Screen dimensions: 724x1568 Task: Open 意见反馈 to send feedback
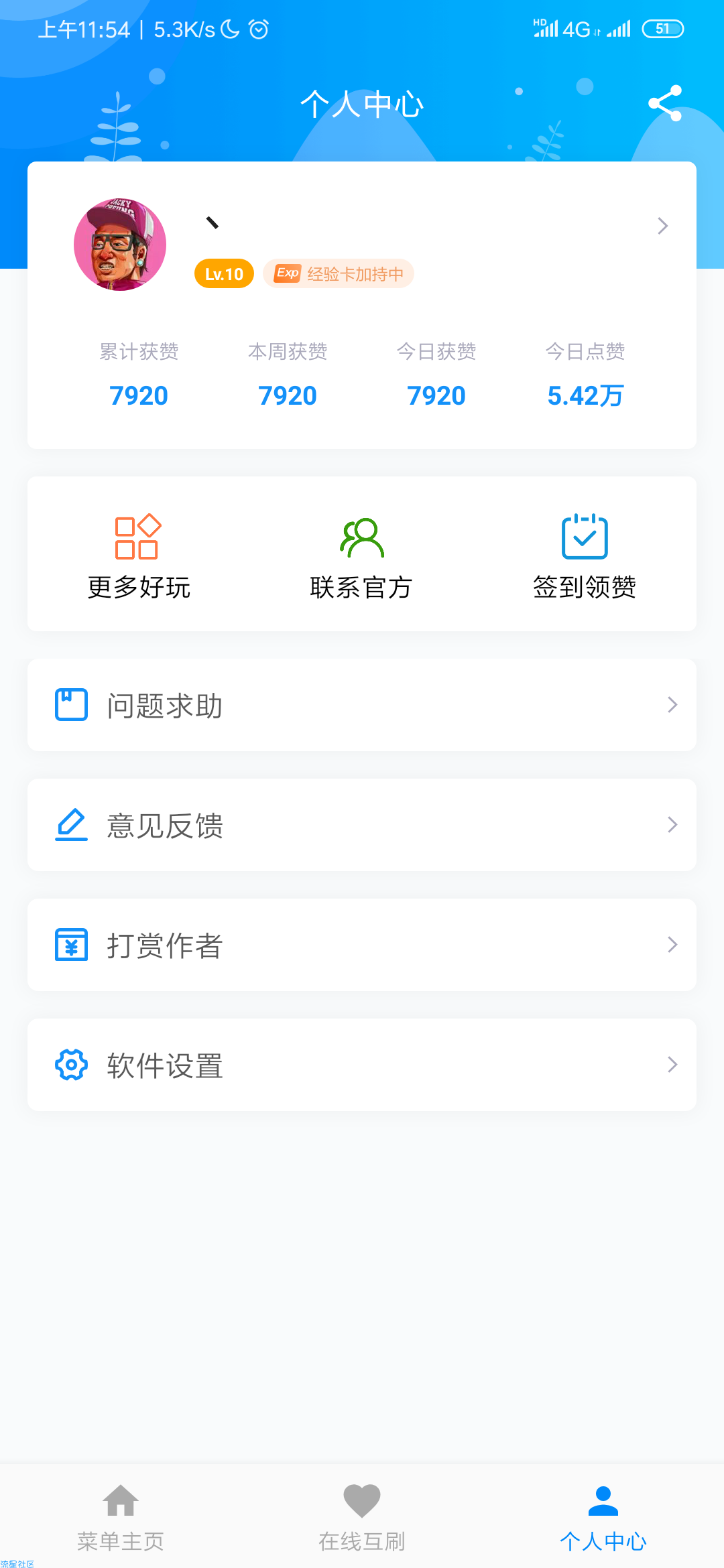pyautogui.click(x=362, y=825)
